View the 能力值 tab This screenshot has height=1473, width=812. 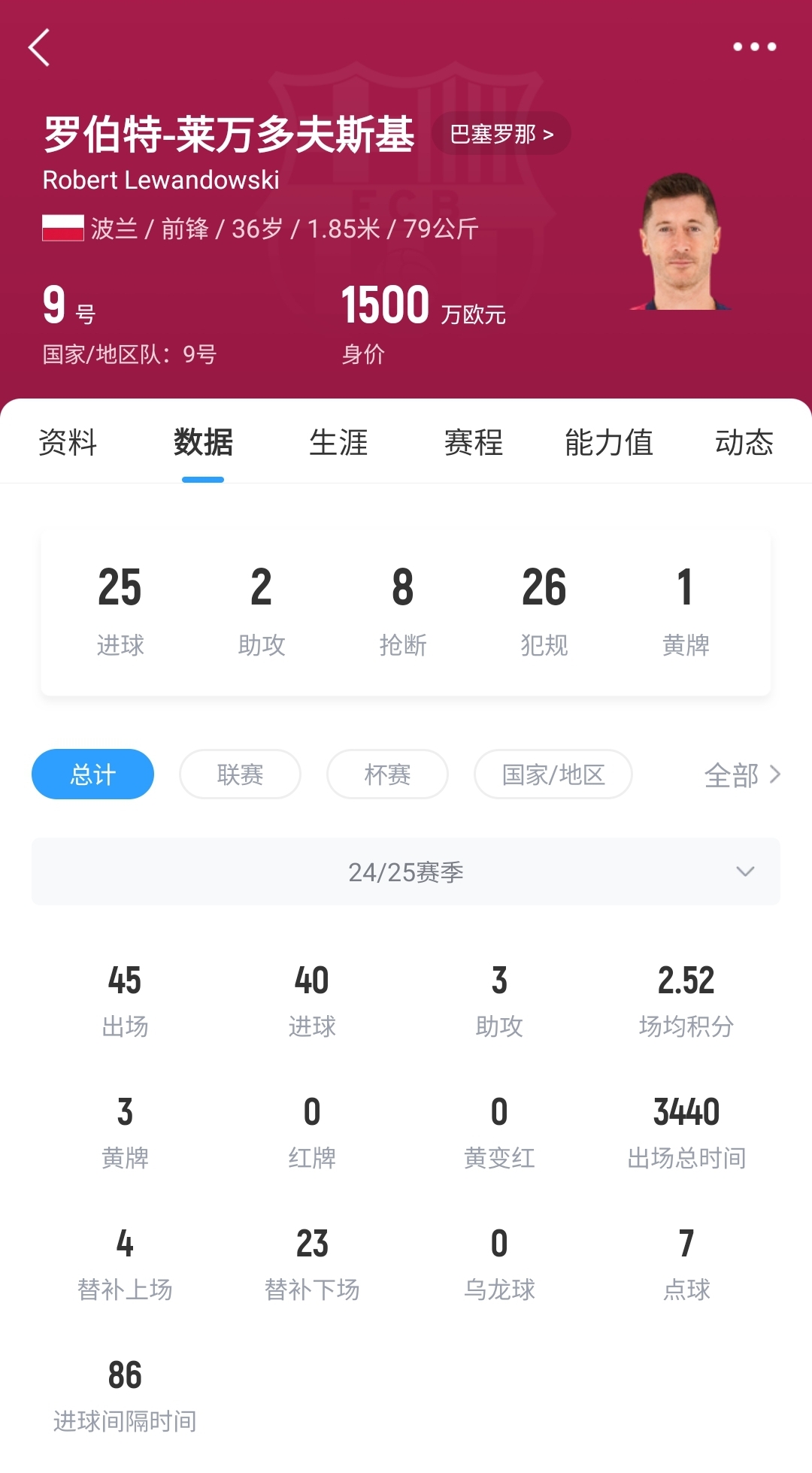click(x=609, y=442)
